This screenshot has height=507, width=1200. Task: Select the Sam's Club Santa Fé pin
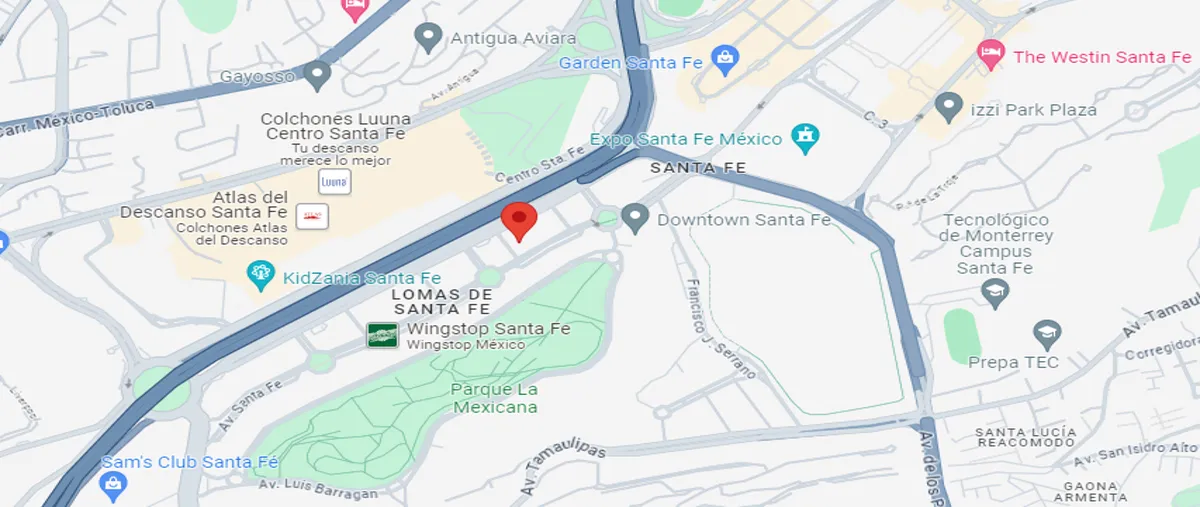click(x=113, y=485)
